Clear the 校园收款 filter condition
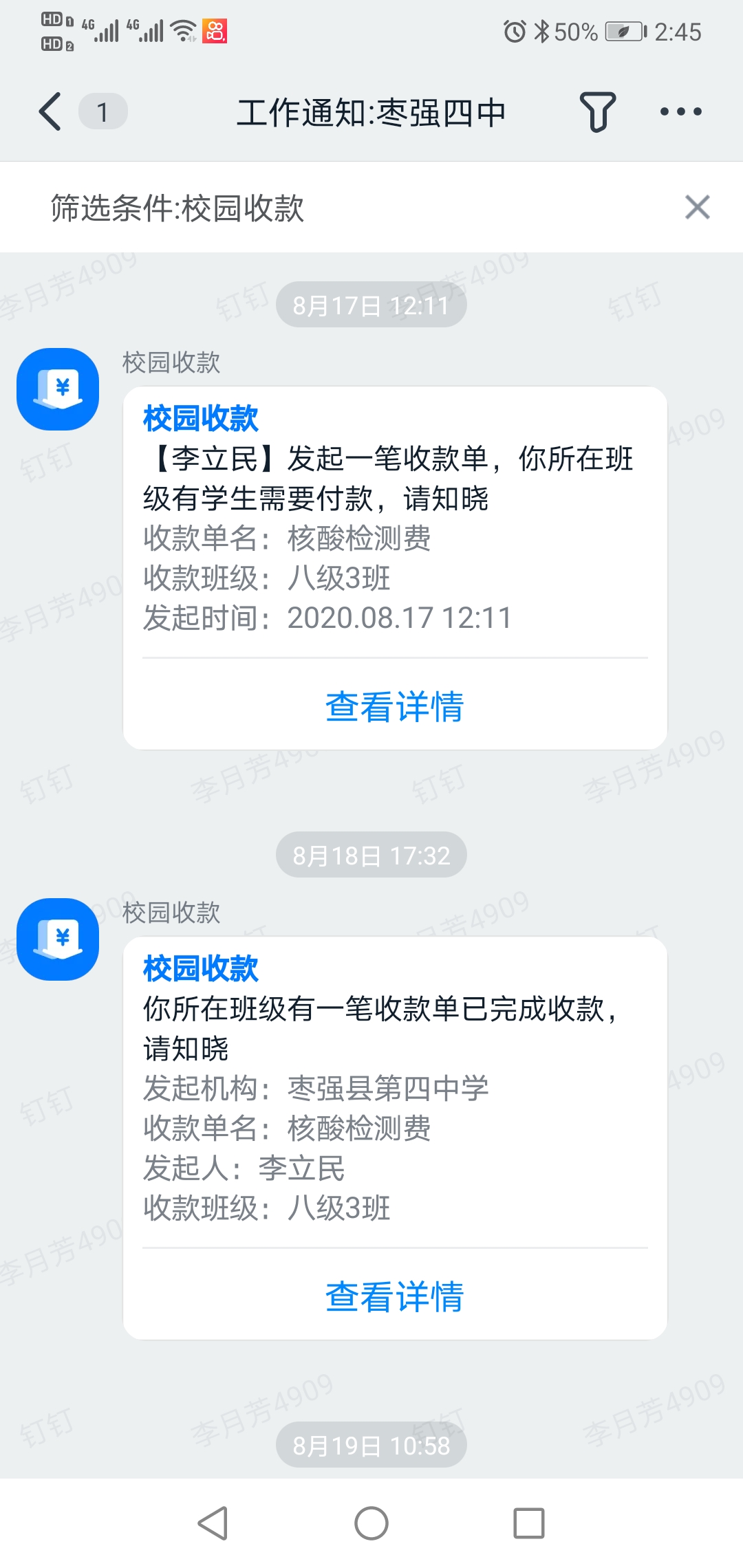Screen dimensions: 743x1568 pyautogui.click(x=697, y=207)
